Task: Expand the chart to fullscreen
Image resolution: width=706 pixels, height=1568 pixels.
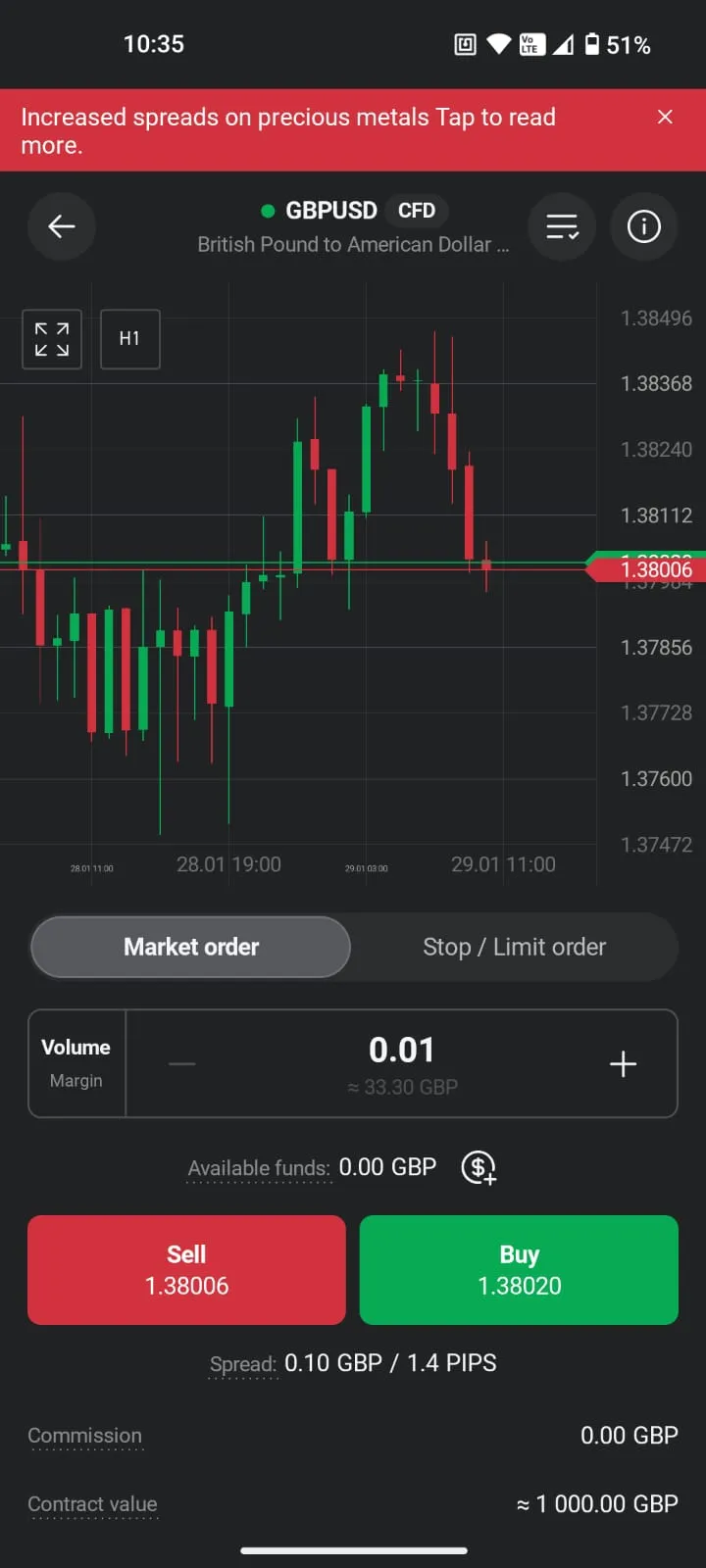Action: [52, 339]
